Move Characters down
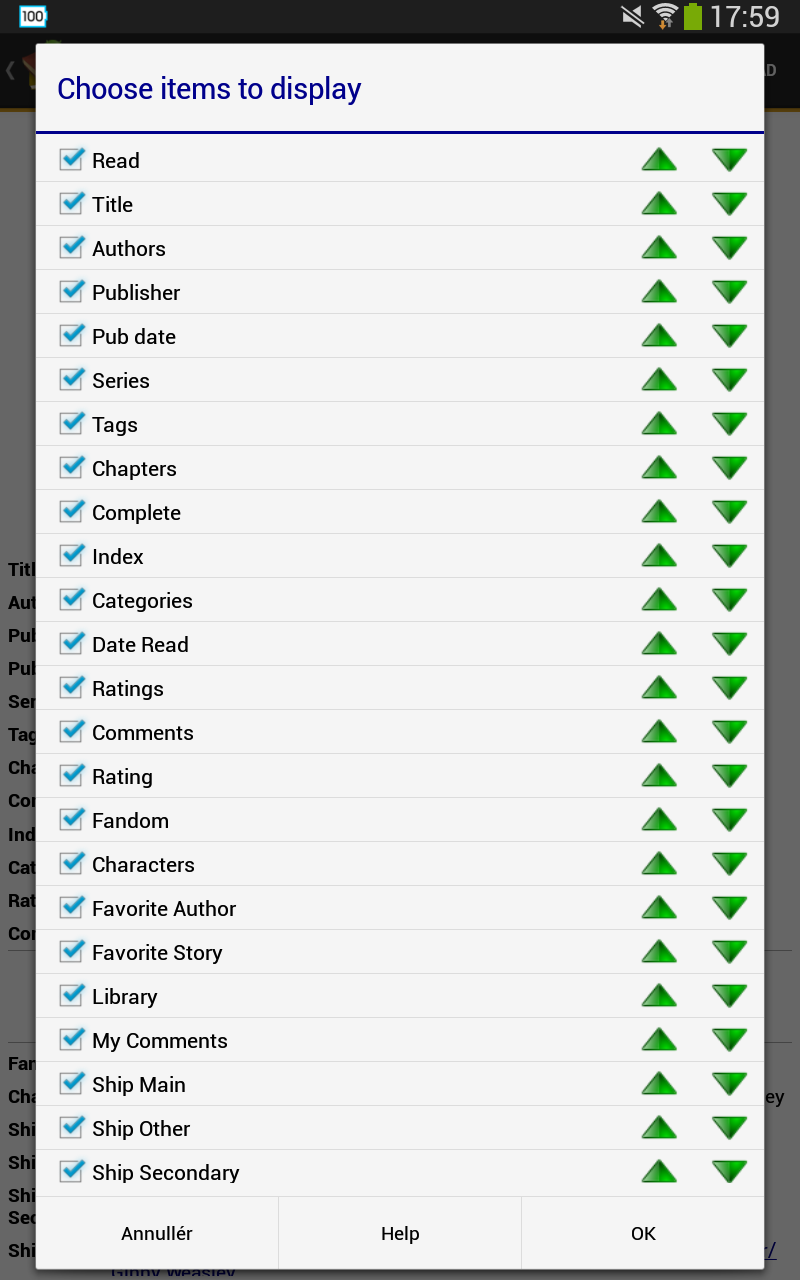The width and height of the screenshot is (800, 1280). pos(729,864)
